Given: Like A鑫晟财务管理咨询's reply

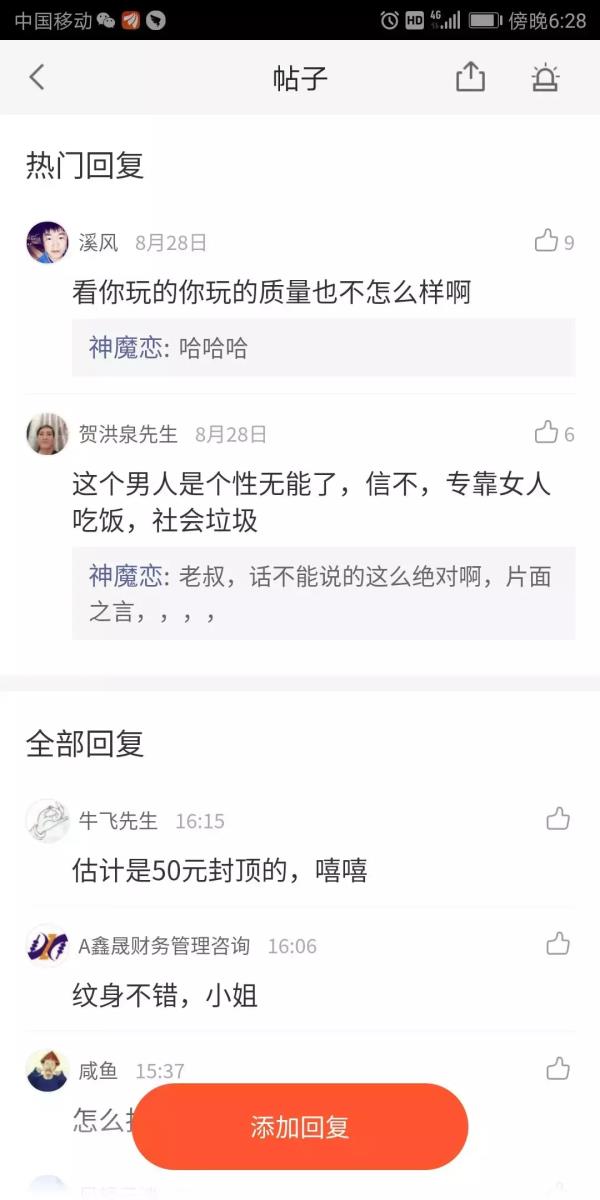Looking at the screenshot, I should point(558,944).
